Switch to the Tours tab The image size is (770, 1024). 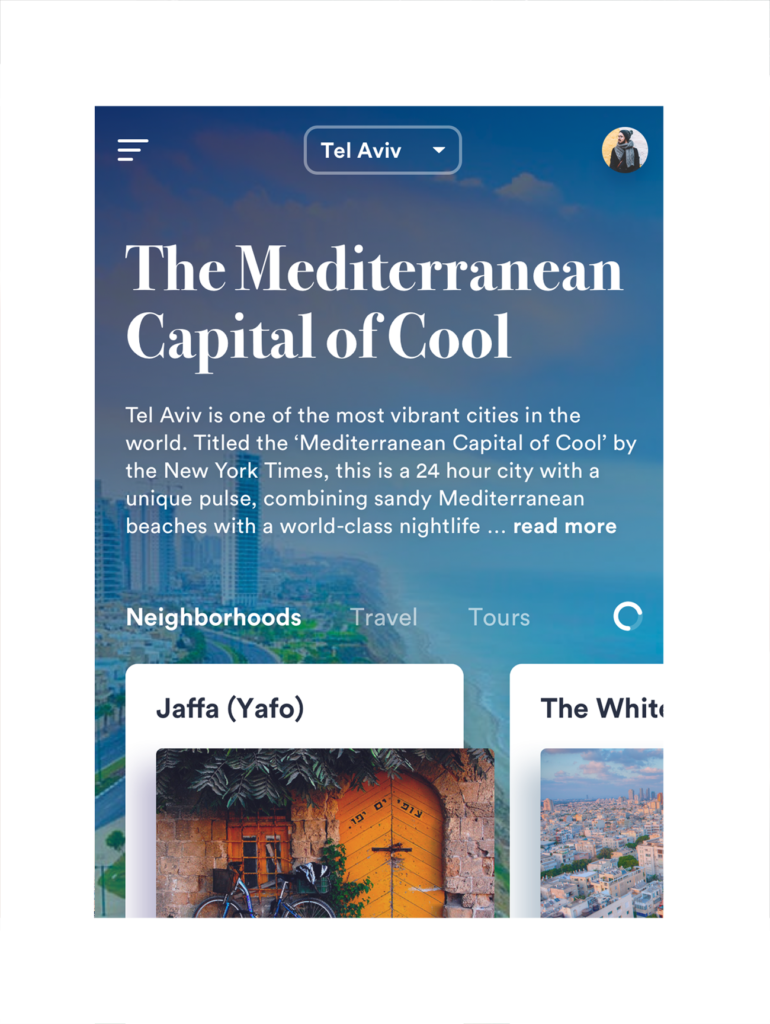click(498, 617)
